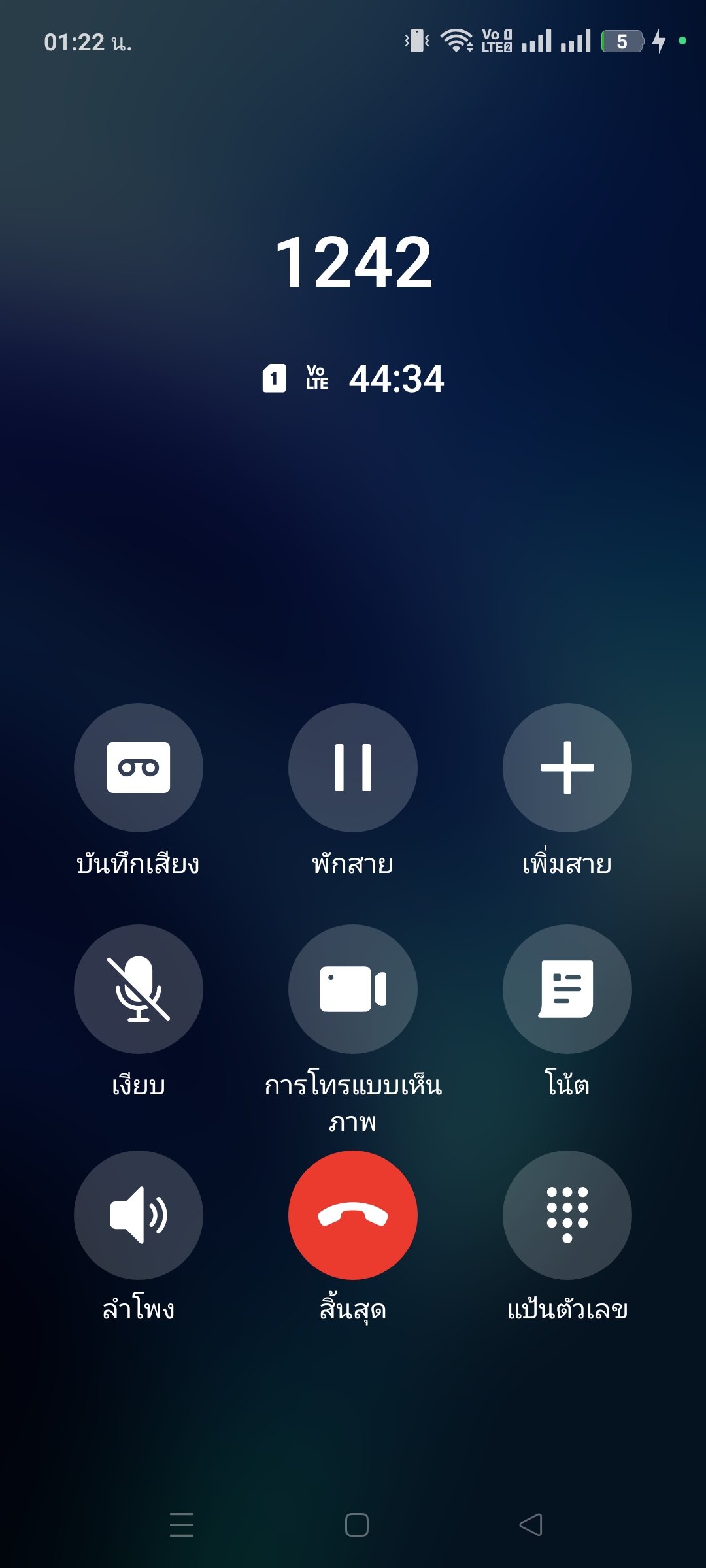Mute the microphone
The height and width of the screenshot is (1568, 706).
point(139,988)
